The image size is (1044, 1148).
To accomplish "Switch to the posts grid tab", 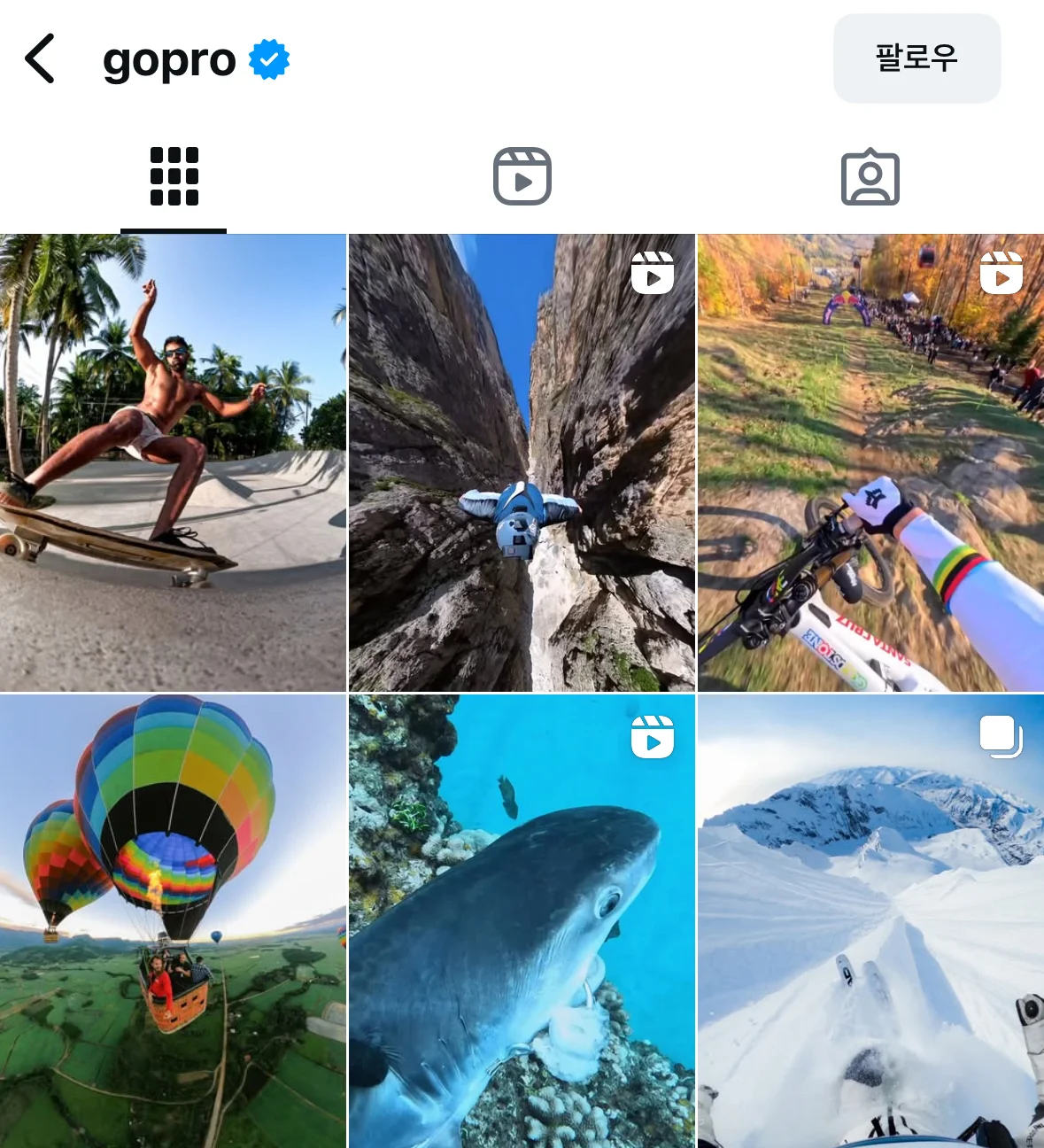I will [x=174, y=177].
